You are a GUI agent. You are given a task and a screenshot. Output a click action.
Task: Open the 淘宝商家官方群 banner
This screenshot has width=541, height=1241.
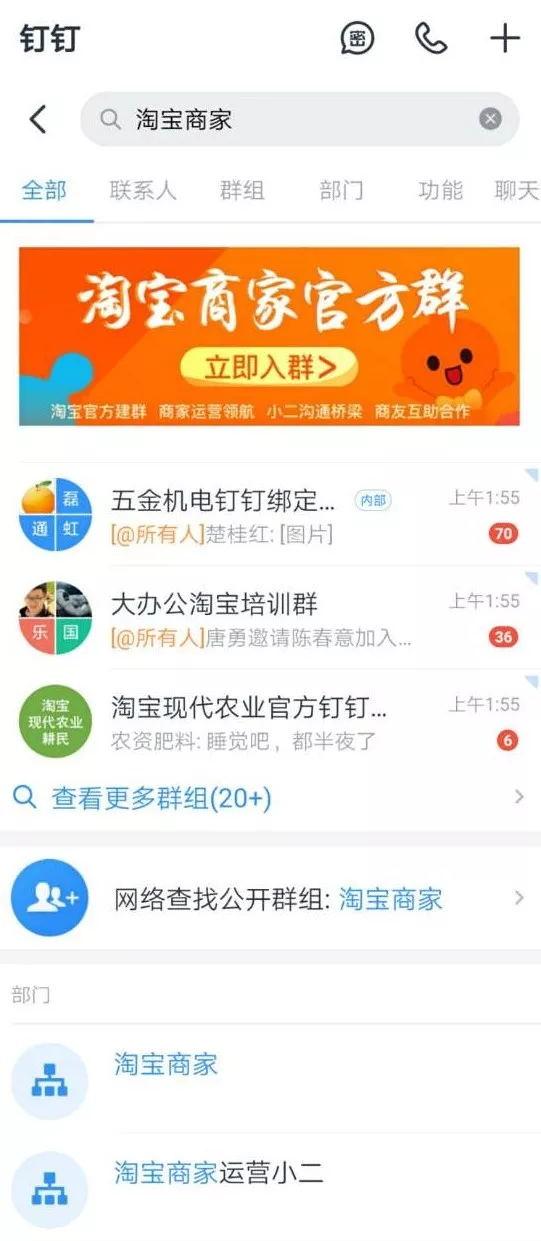coord(269,336)
